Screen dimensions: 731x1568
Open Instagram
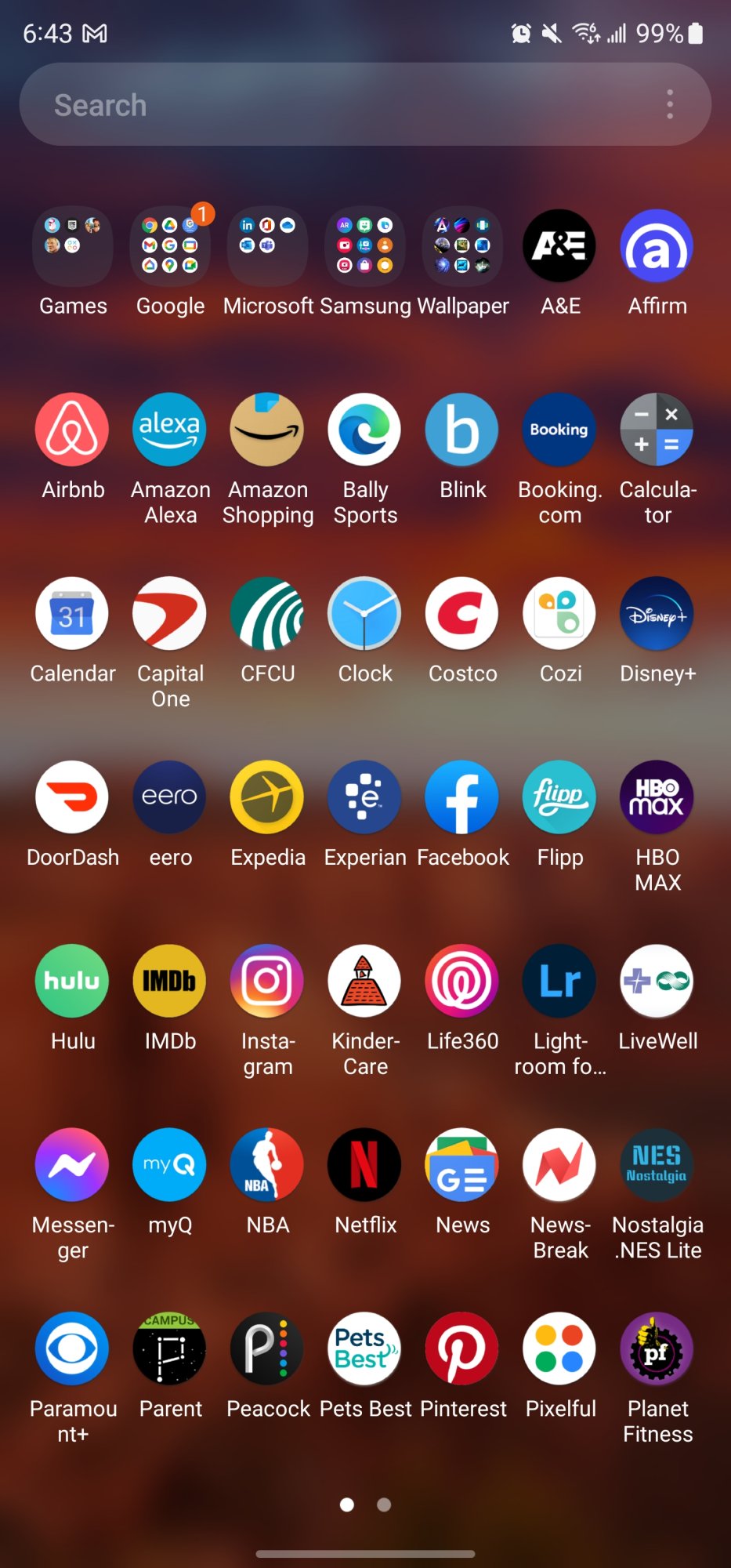pyautogui.click(x=267, y=980)
